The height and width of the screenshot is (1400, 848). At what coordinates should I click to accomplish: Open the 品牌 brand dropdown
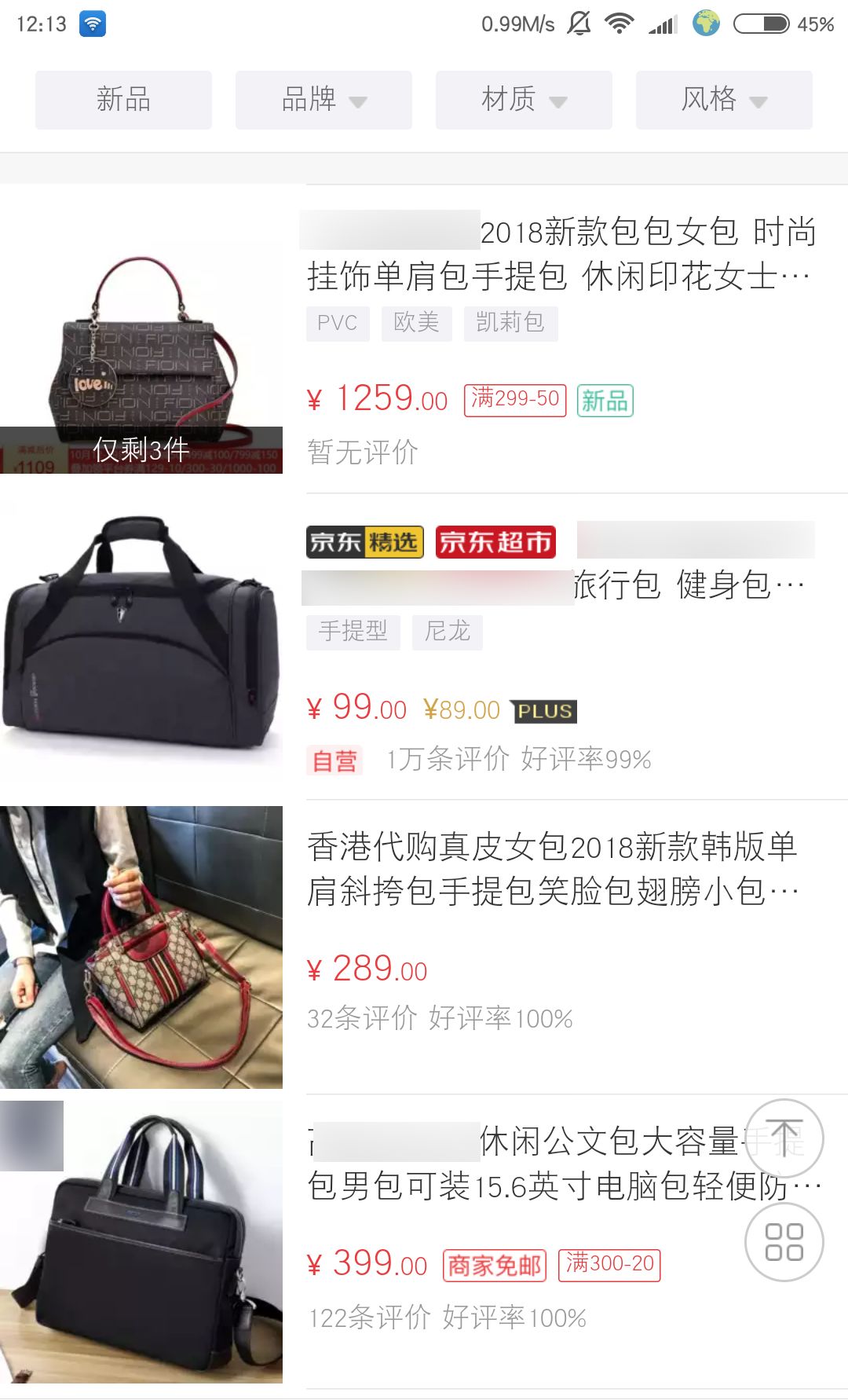323,99
